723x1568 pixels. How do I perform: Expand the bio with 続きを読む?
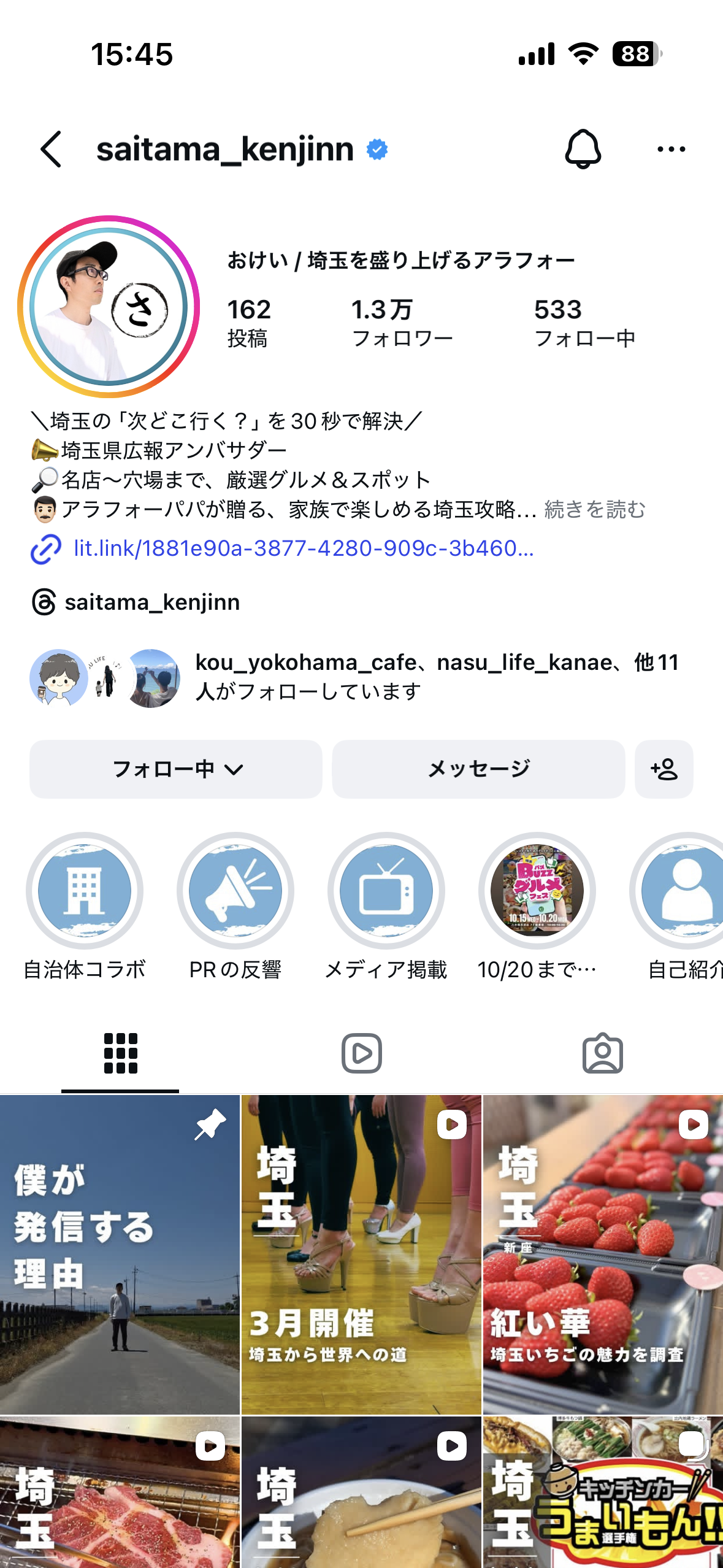coord(595,509)
